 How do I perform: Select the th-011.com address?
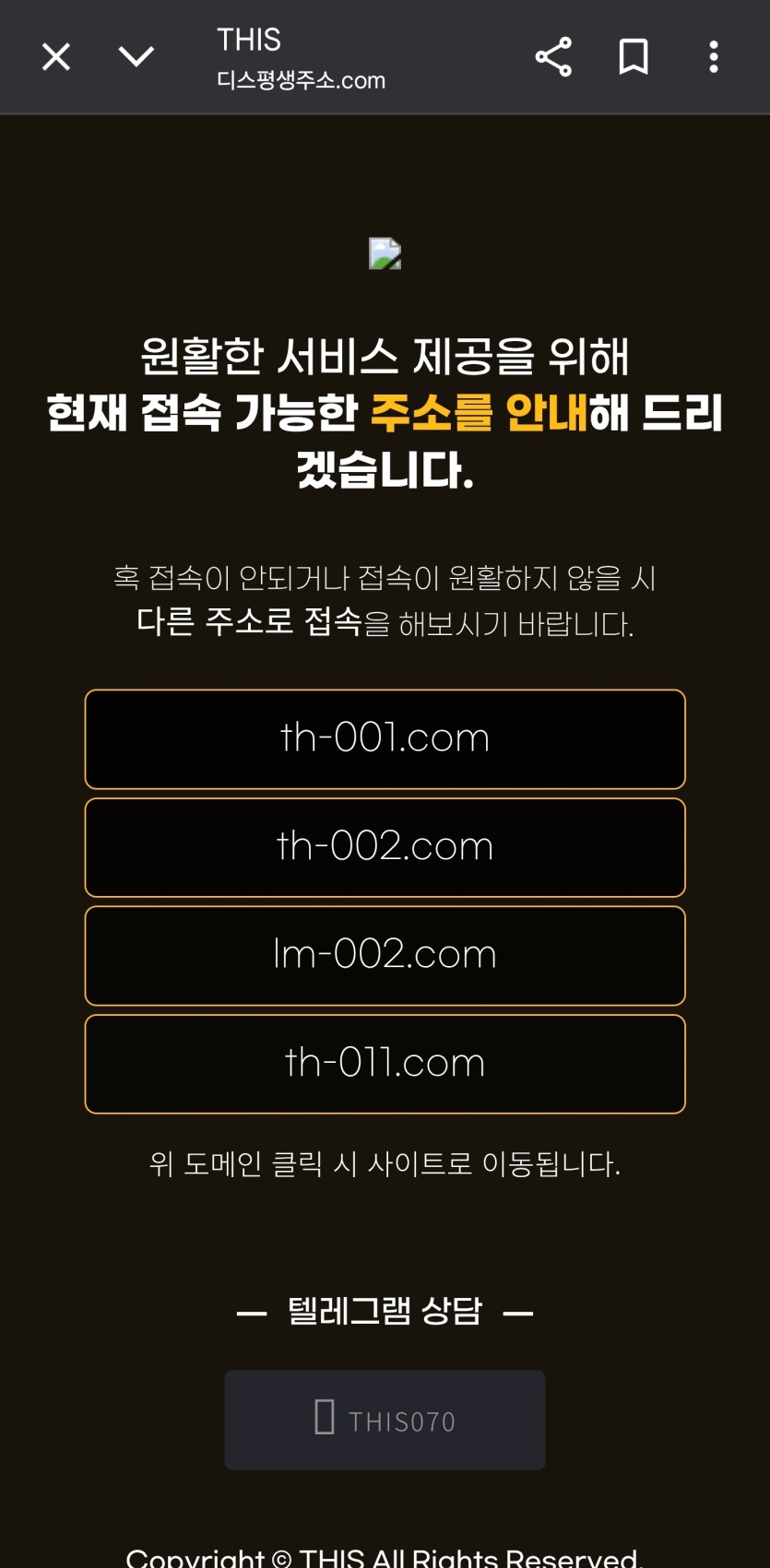click(385, 1064)
